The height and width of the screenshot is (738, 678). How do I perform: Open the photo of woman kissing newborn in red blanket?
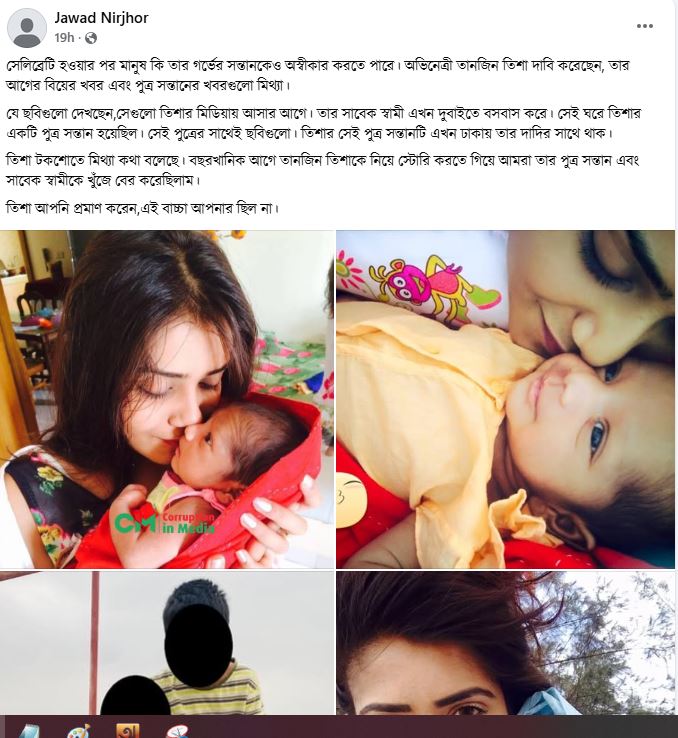[x=167, y=398]
